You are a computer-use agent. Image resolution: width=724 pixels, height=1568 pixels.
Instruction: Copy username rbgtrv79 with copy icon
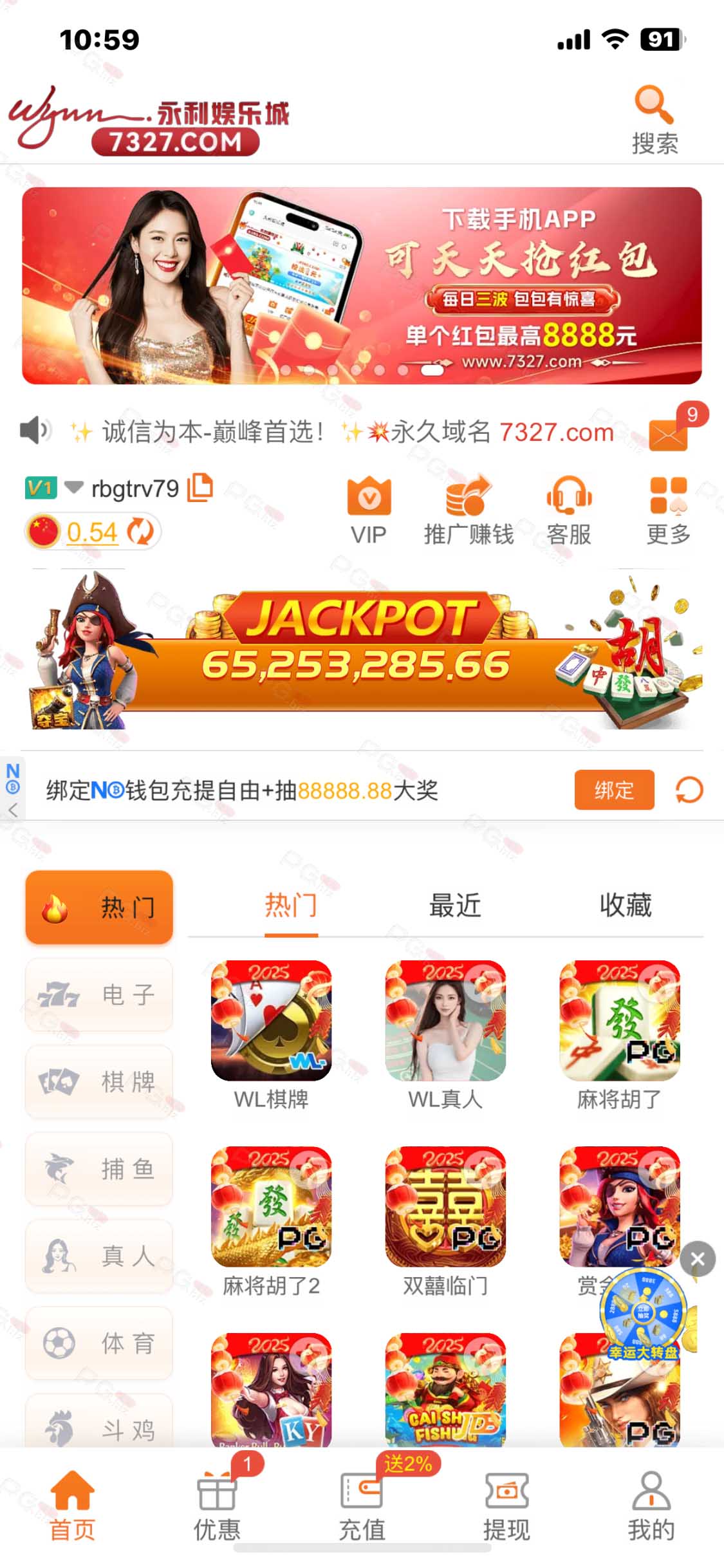pyautogui.click(x=200, y=487)
